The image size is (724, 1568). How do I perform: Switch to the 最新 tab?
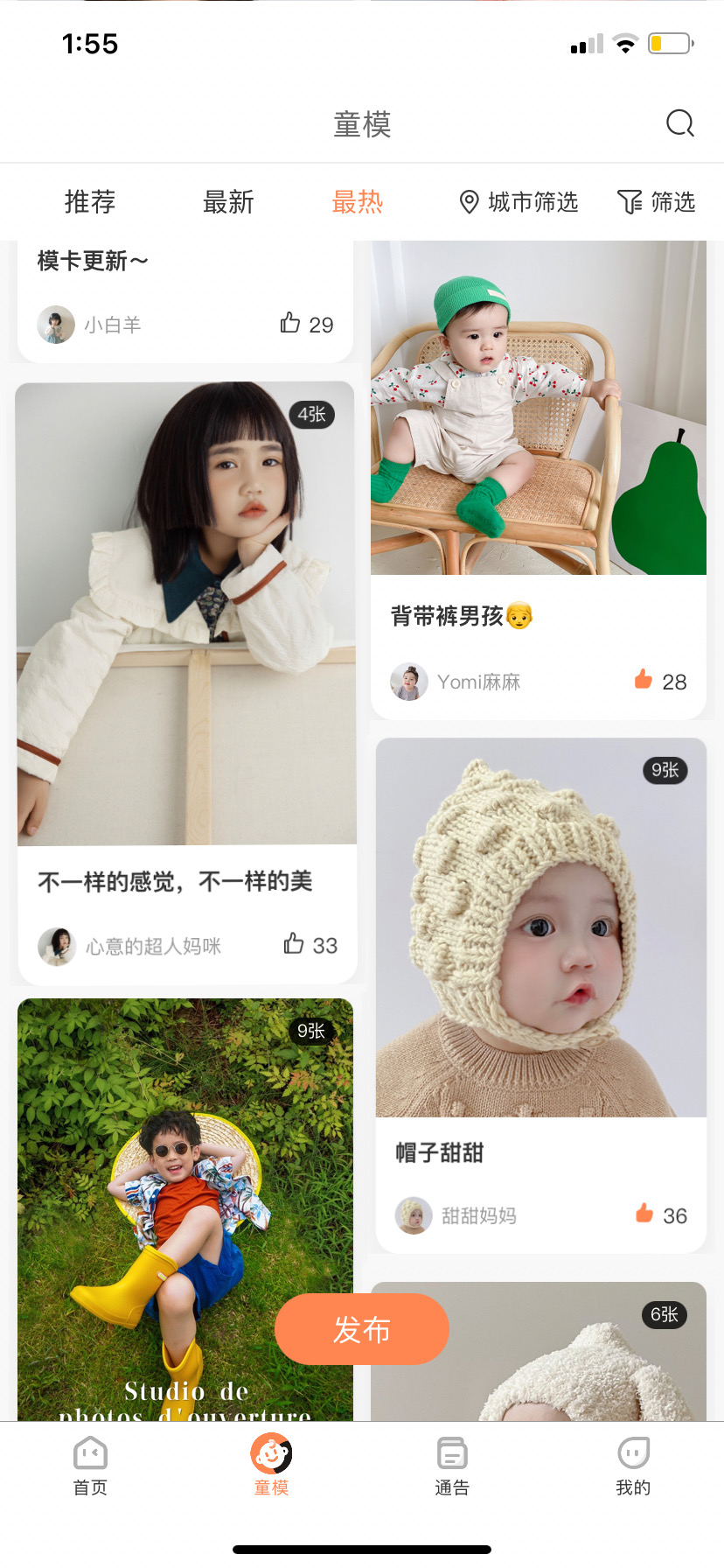tap(228, 202)
